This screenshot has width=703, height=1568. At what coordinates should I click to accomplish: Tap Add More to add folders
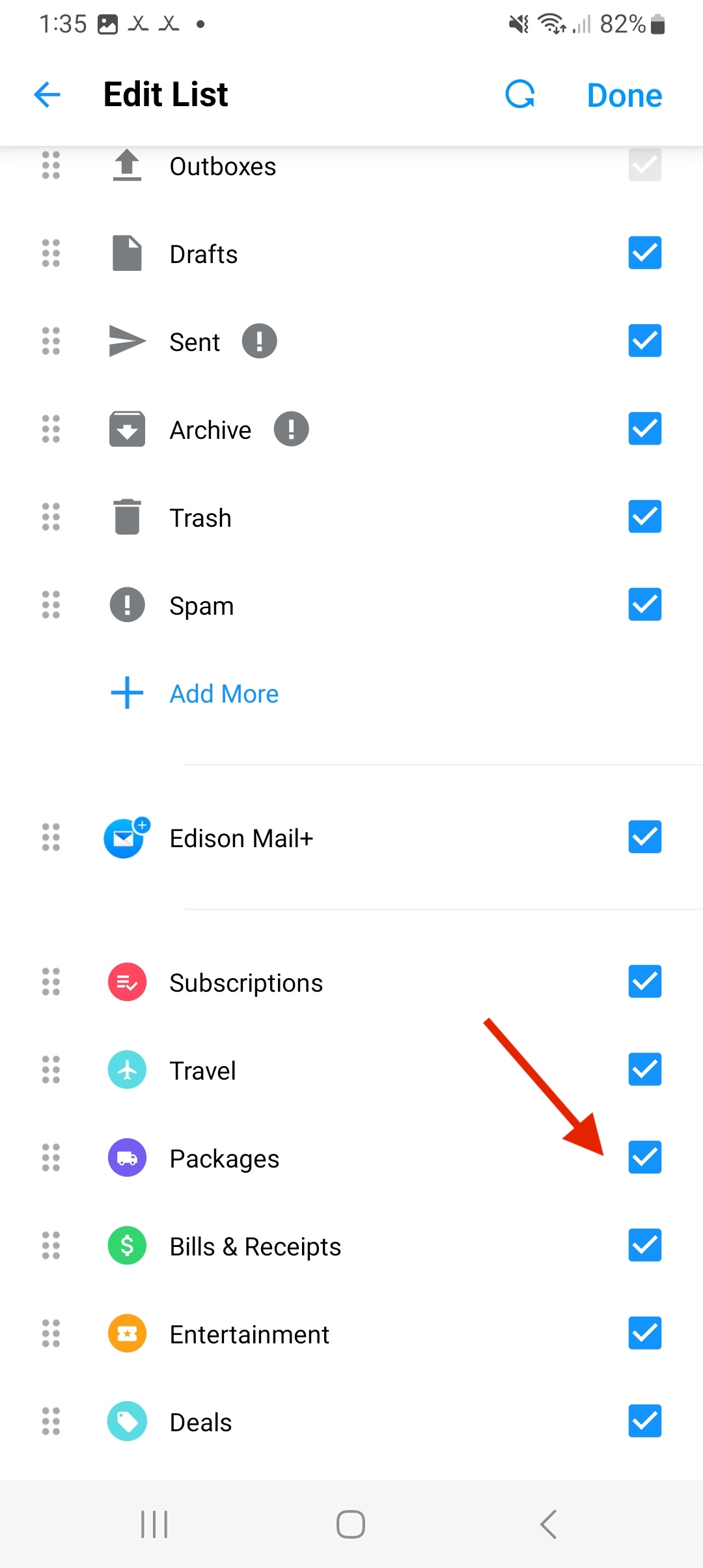point(223,693)
